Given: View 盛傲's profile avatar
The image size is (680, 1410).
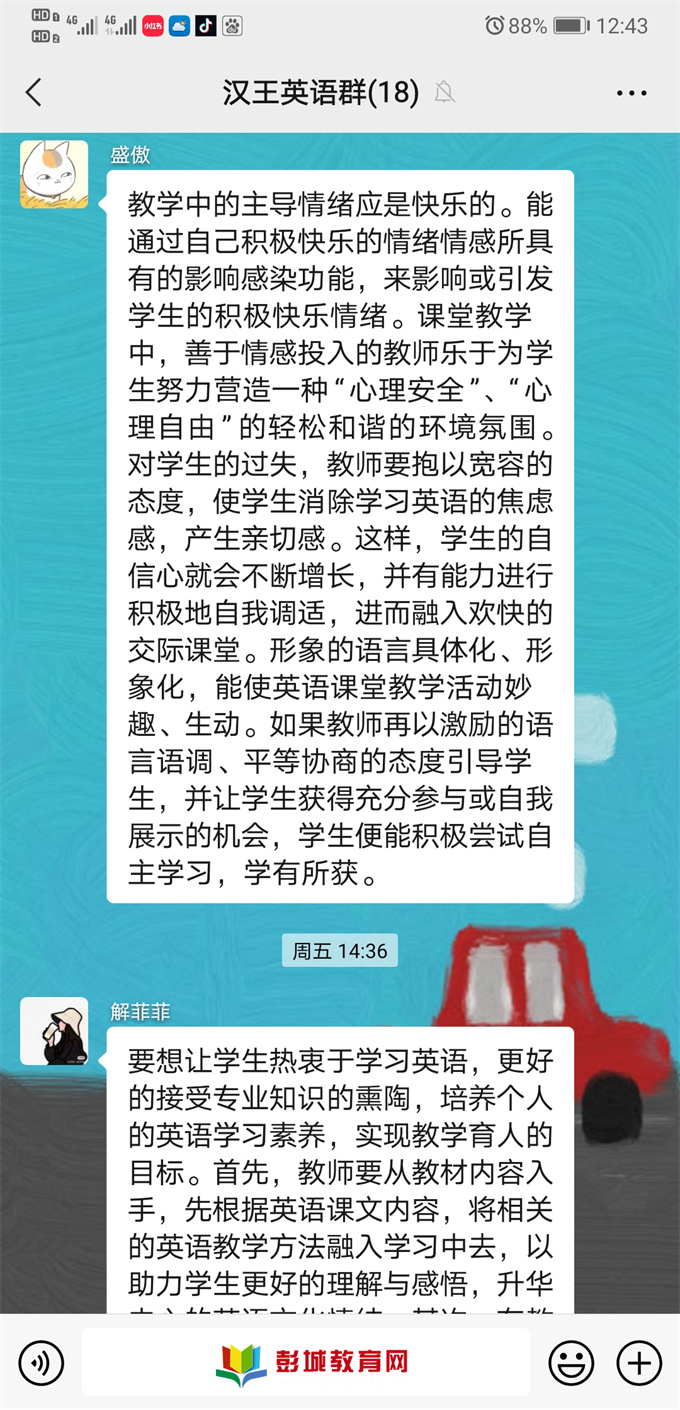Looking at the screenshot, I should coord(54,174).
